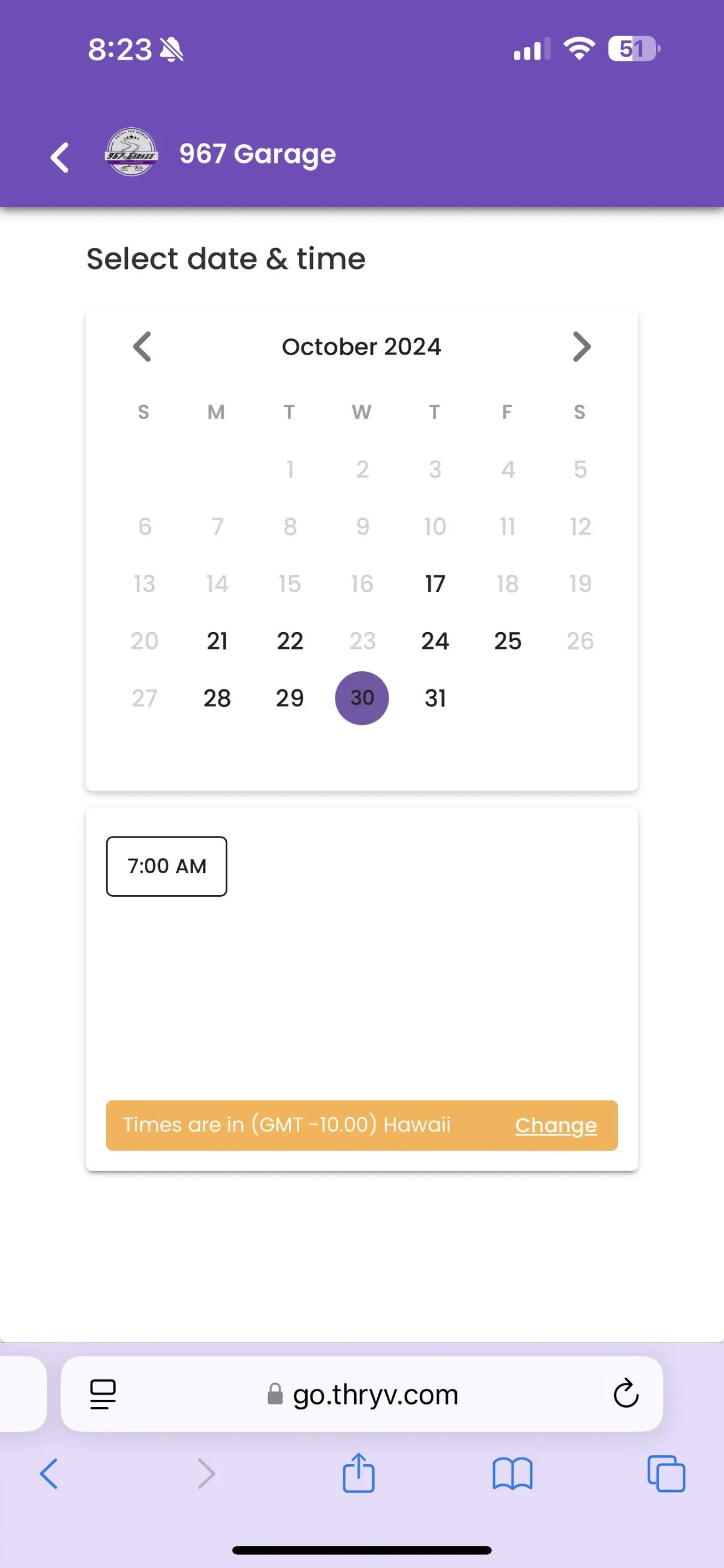Open the Safari share sheet

[358, 1473]
